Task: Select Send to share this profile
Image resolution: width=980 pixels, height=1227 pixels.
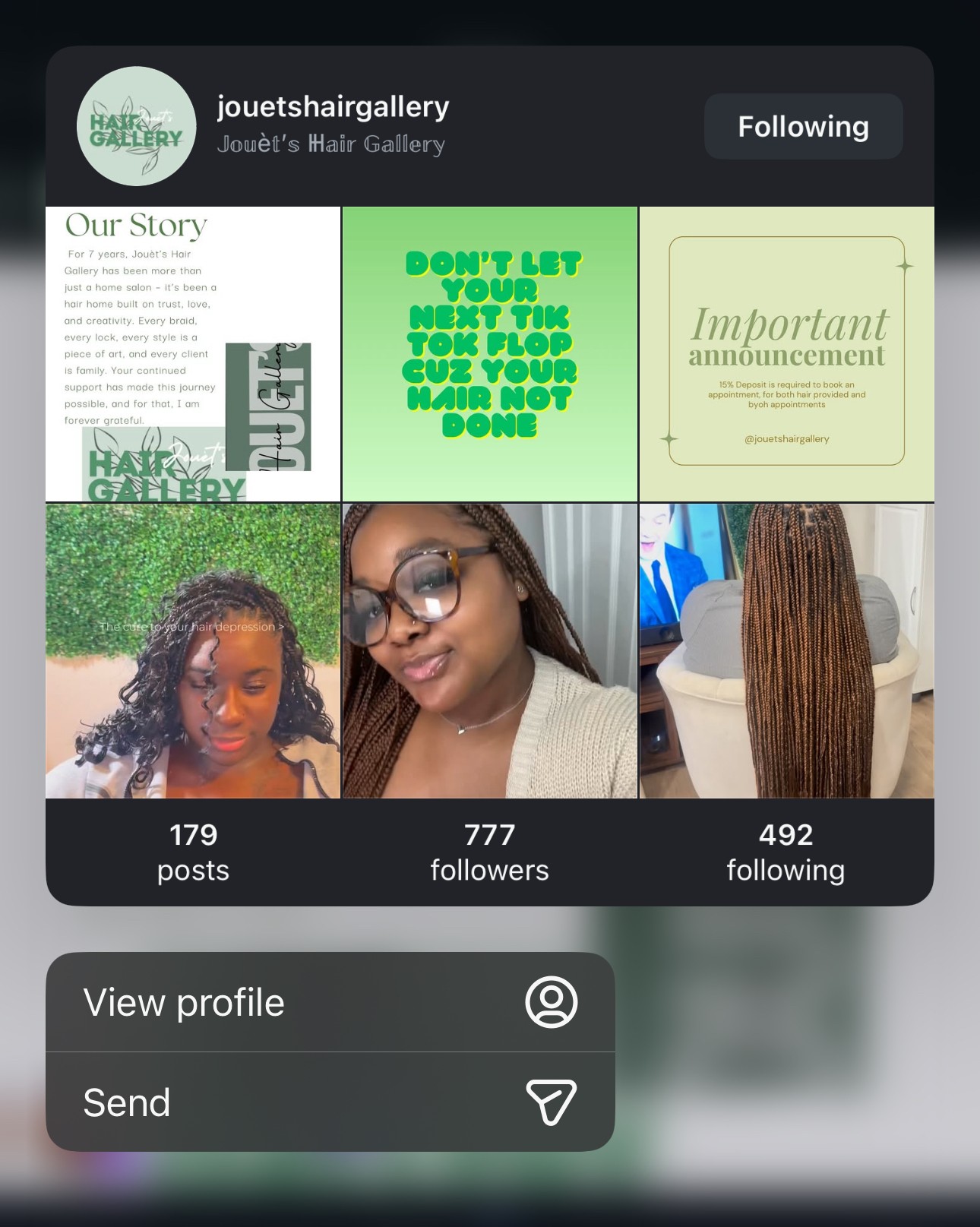Action: pyautogui.click(x=330, y=1102)
